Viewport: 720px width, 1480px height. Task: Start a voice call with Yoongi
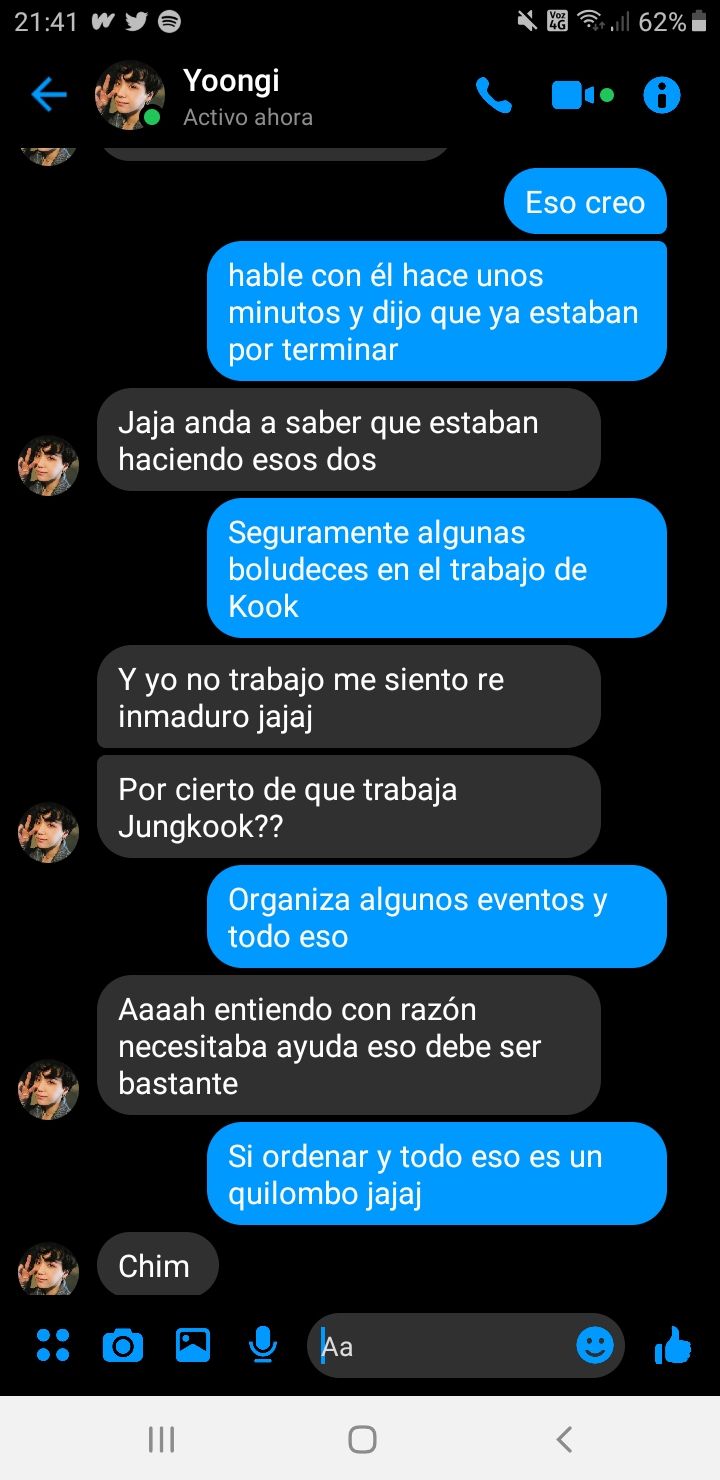494,95
